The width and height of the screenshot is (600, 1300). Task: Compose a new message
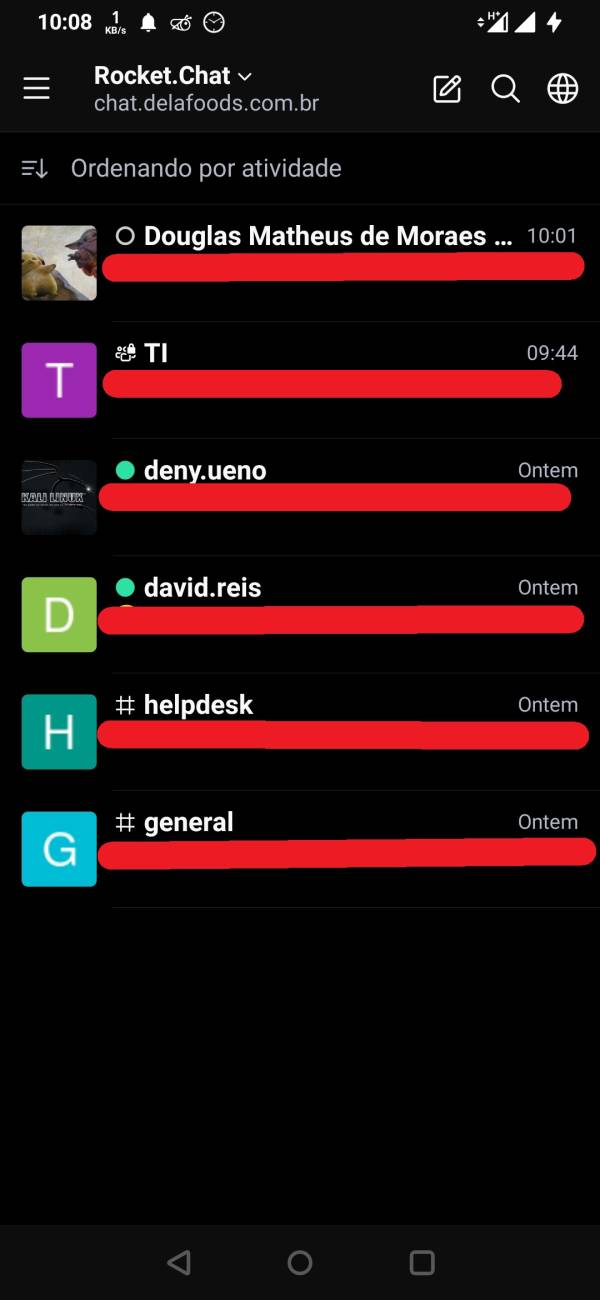pos(447,89)
